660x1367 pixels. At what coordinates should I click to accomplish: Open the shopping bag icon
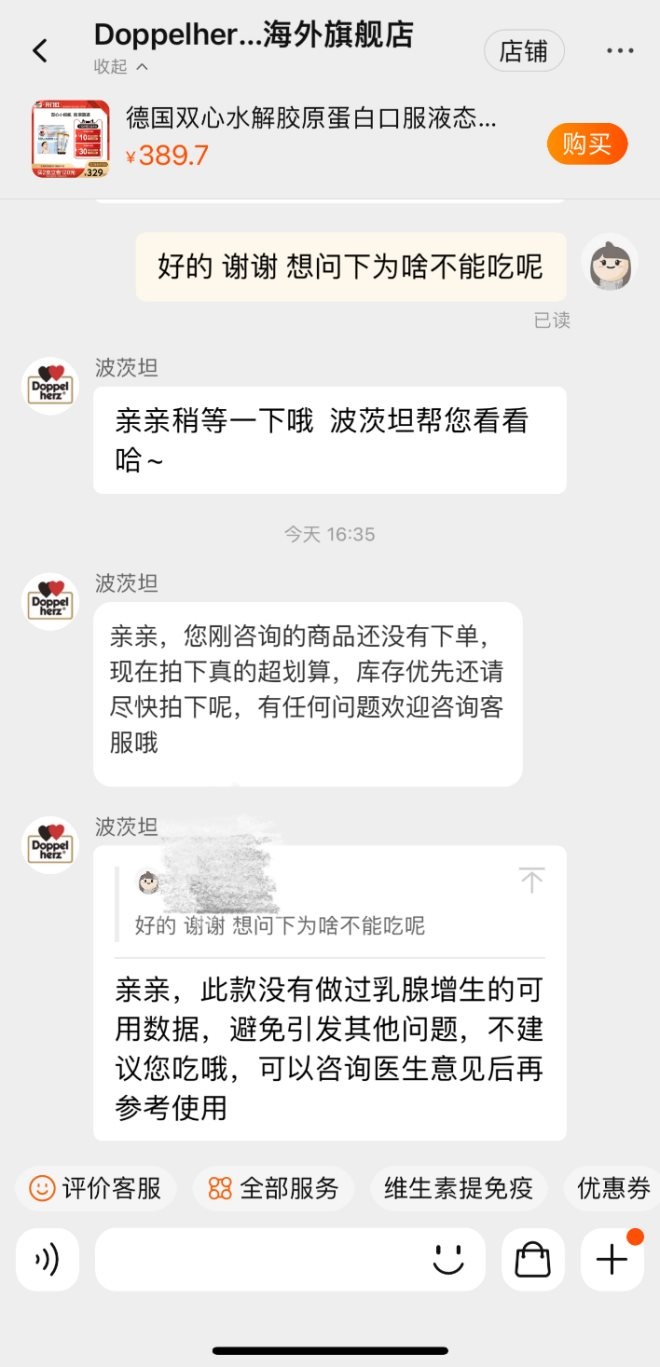point(532,1260)
